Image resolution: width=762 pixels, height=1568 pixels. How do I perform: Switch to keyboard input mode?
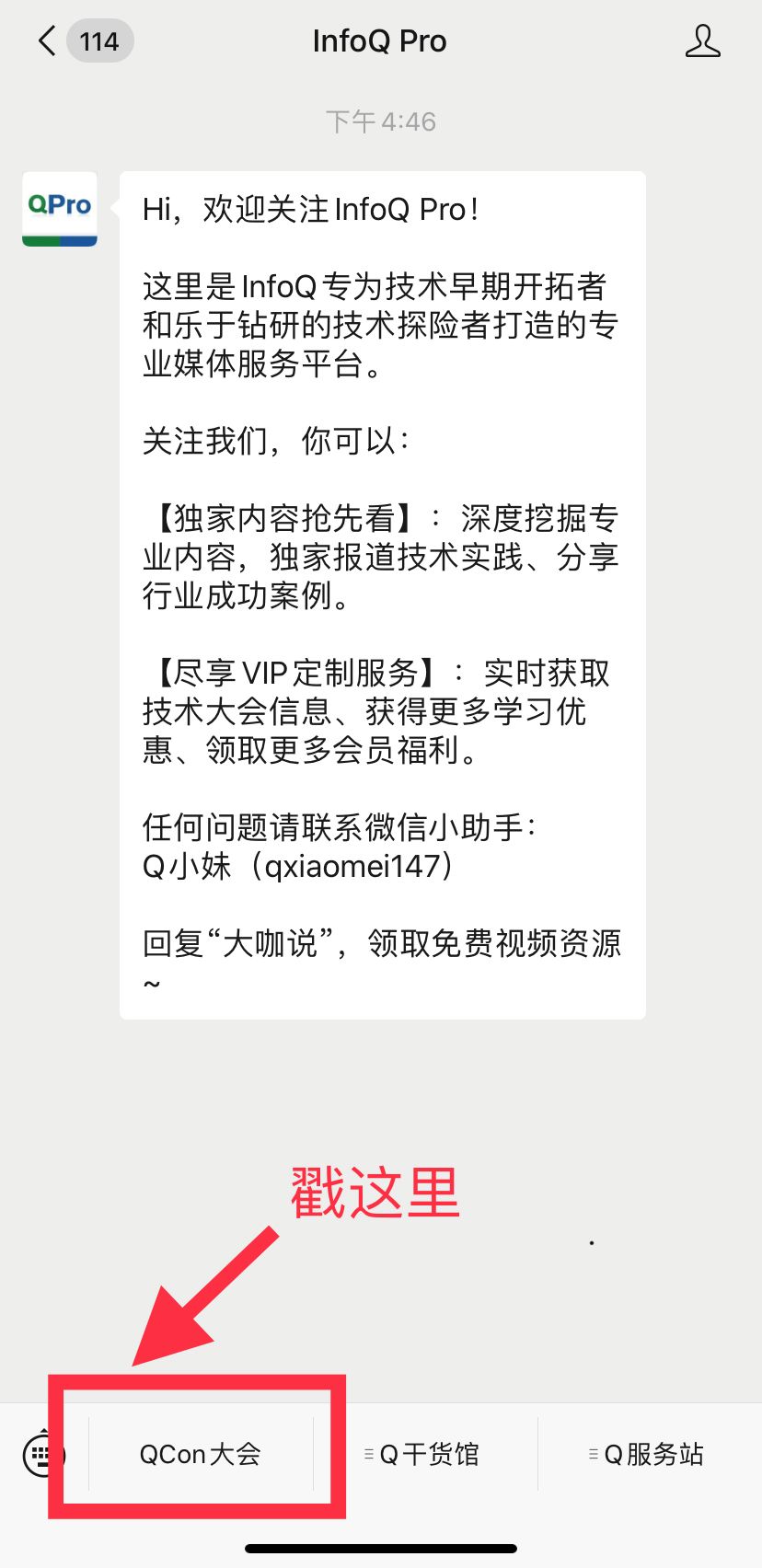(x=39, y=1455)
